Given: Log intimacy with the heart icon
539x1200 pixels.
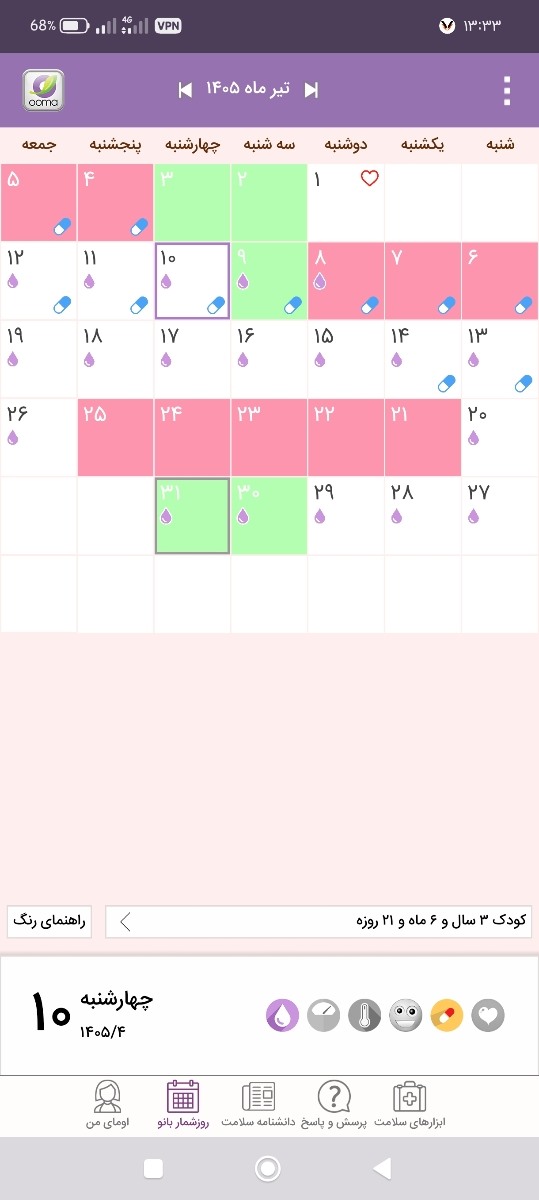Looking at the screenshot, I should tap(488, 1016).
